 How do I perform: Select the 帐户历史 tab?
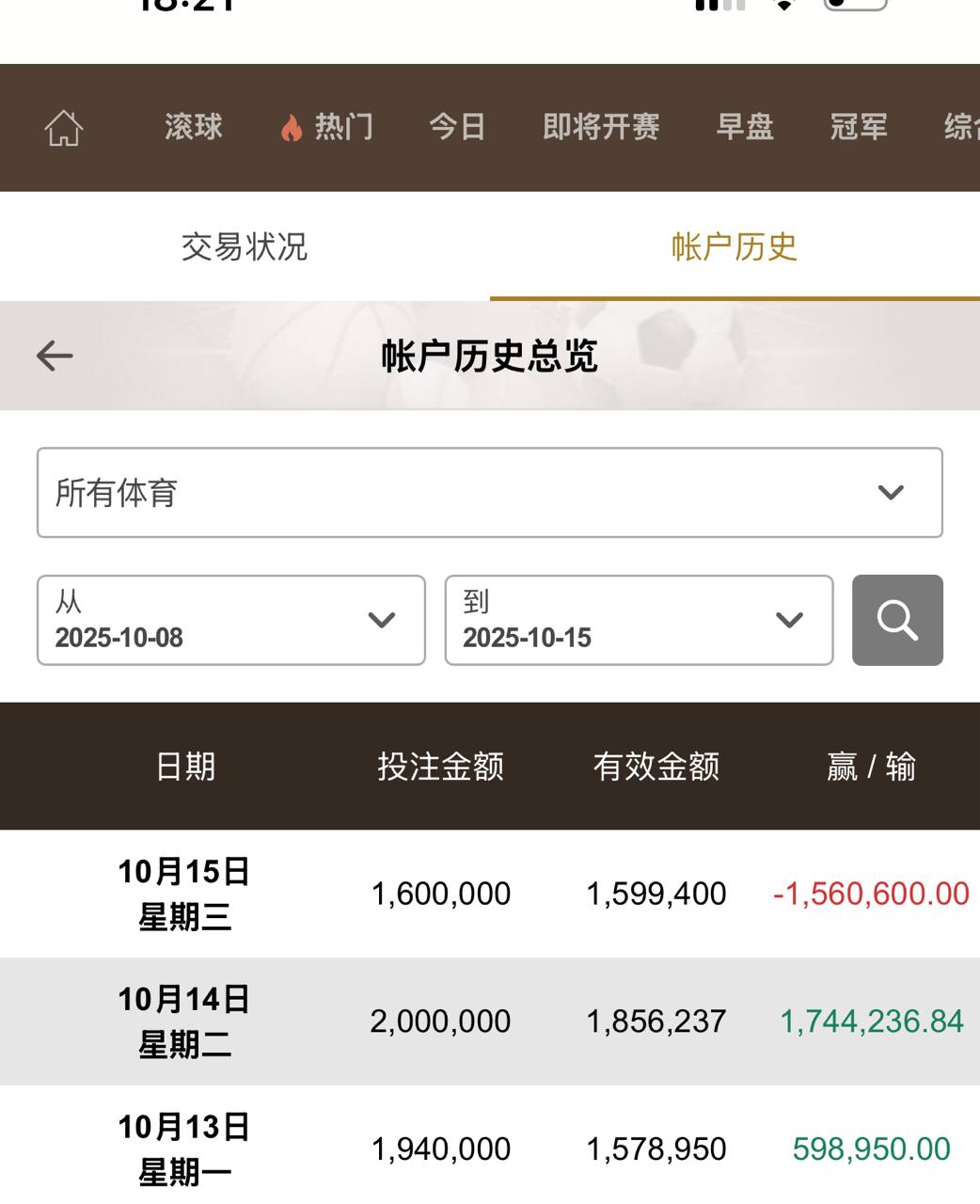coord(734,246)
